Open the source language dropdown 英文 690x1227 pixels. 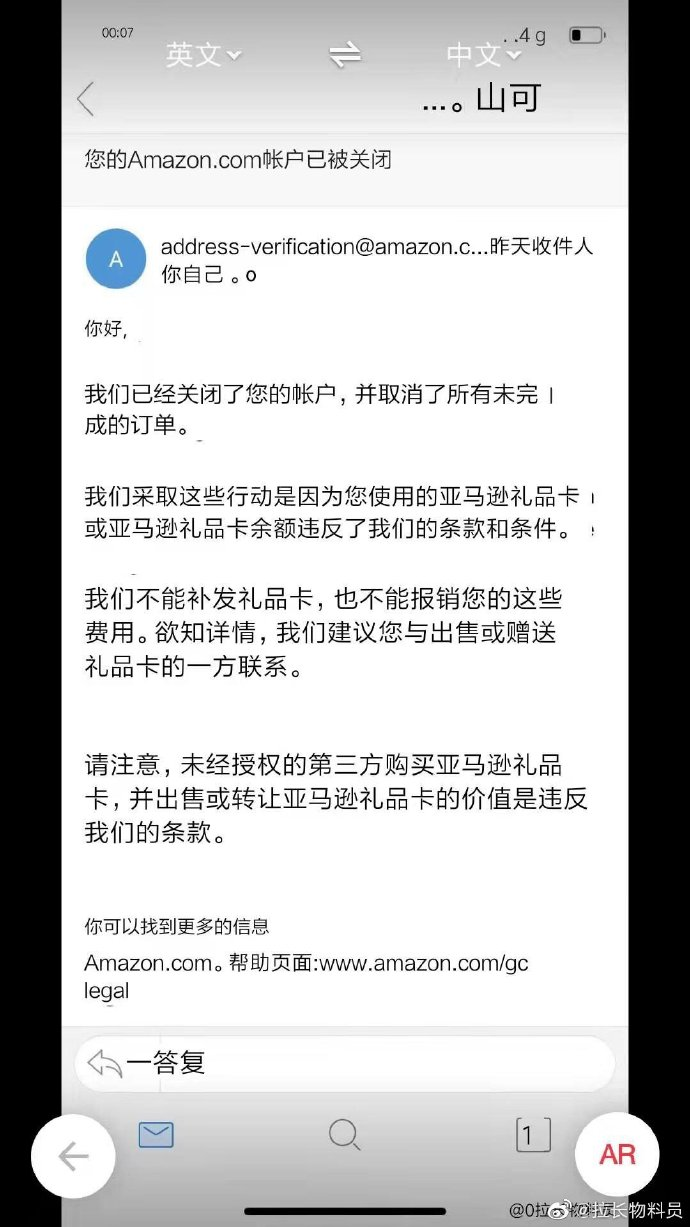point(203,54)
